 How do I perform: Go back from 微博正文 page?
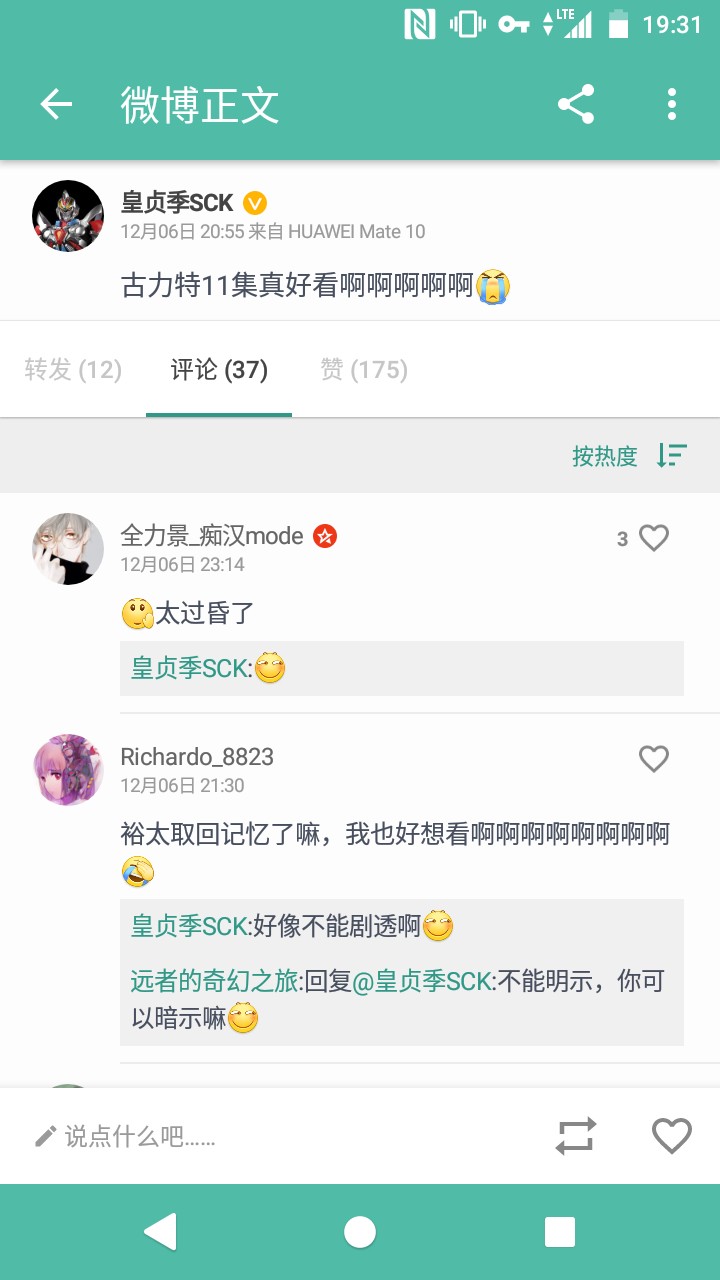pos(56,104)
